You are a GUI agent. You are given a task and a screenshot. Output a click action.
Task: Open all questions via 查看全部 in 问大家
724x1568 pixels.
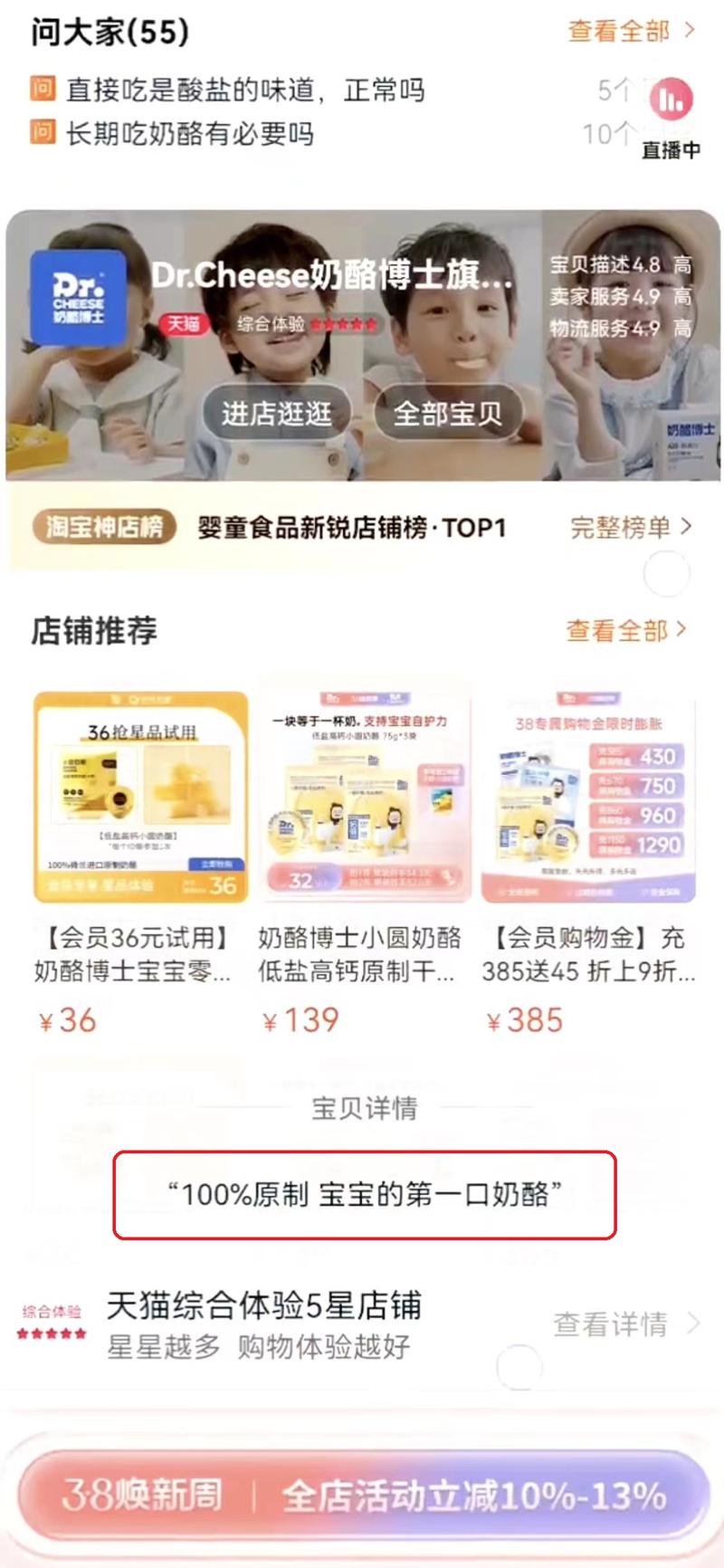click(630, 31)
